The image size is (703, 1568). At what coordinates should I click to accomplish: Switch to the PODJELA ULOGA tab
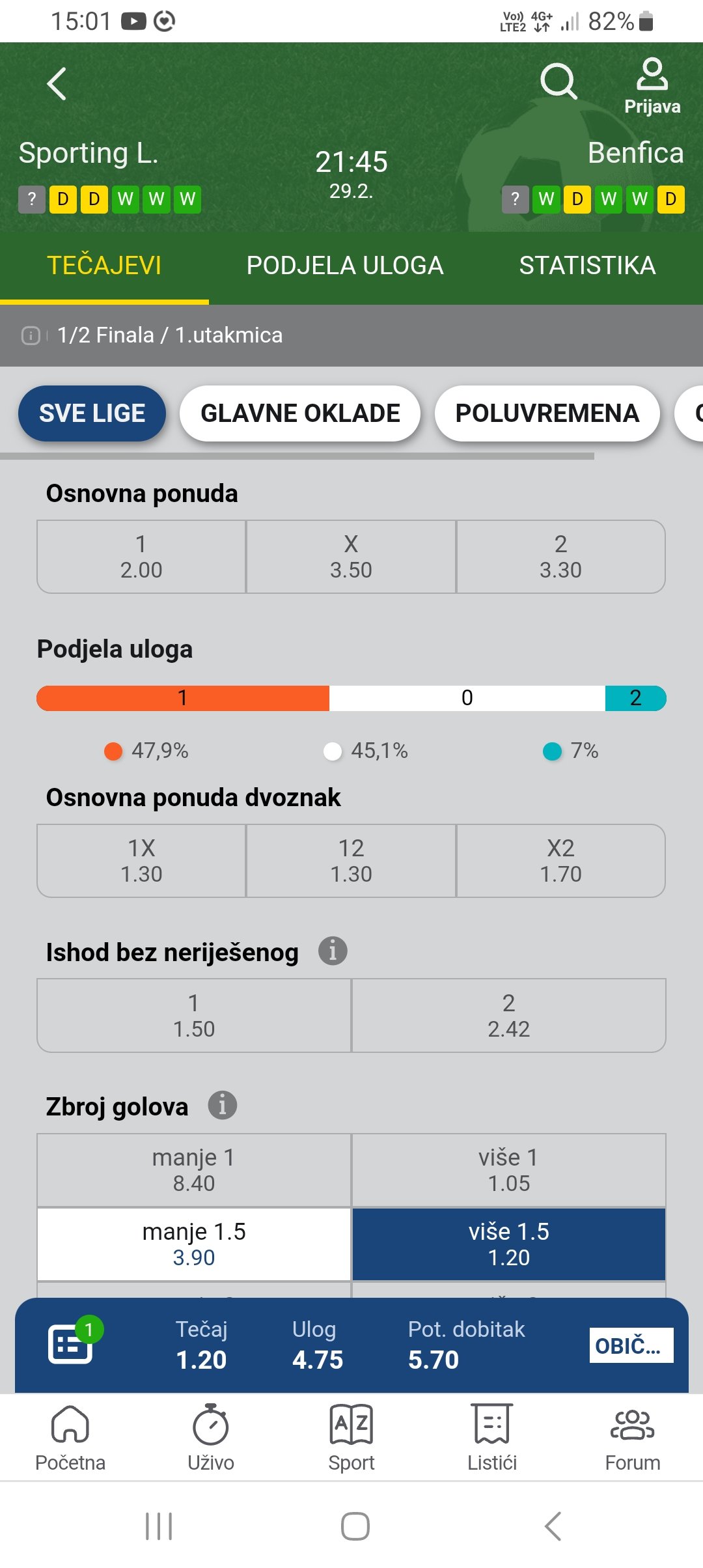(x=344, y=266)
